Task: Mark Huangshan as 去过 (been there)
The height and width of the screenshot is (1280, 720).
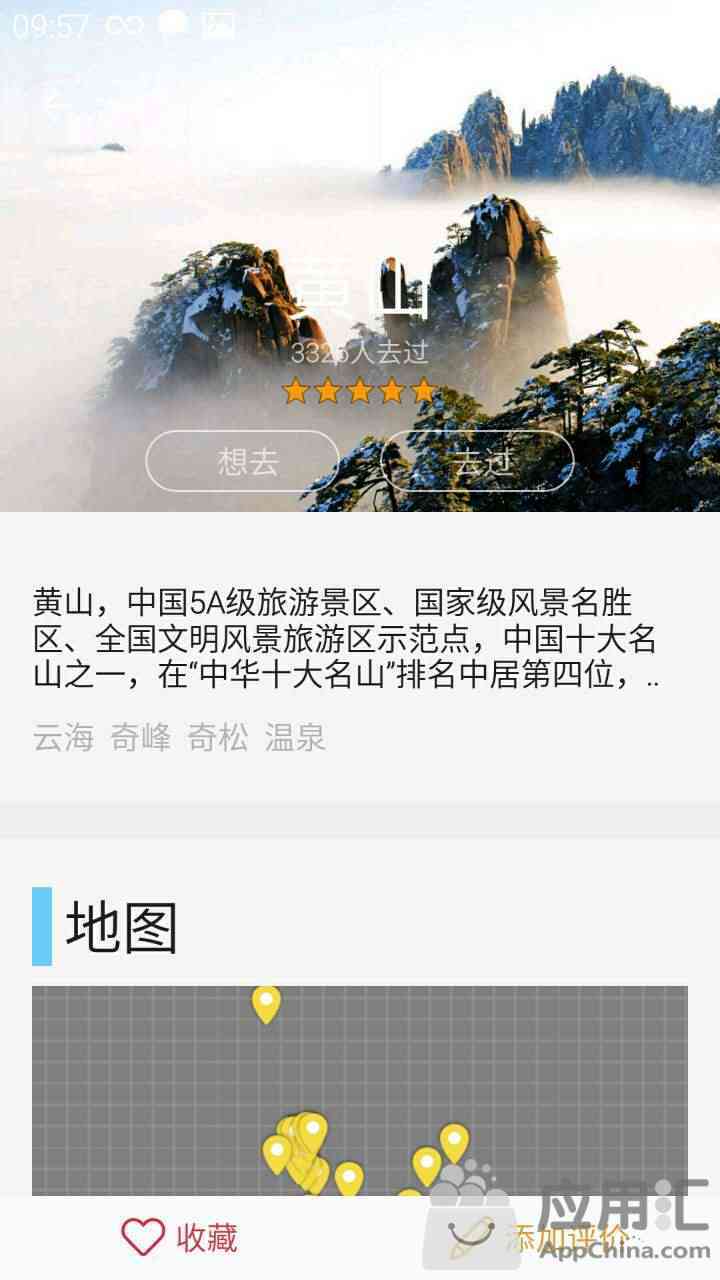Action: 479,461
